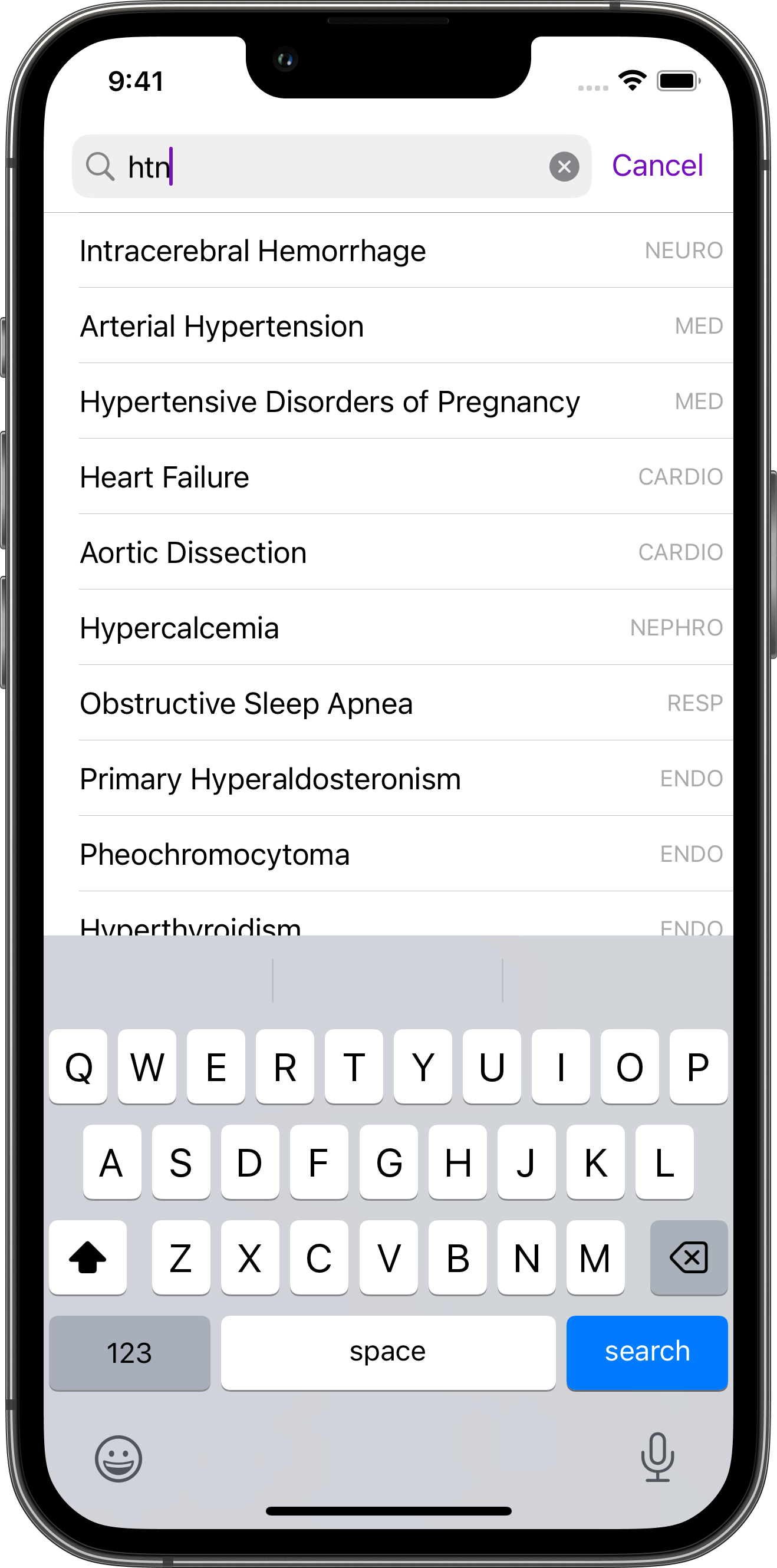Switch keyboard to 123 numbers
The height and width of the screenshot is (1568, 777).
(x=129, y=1352)
